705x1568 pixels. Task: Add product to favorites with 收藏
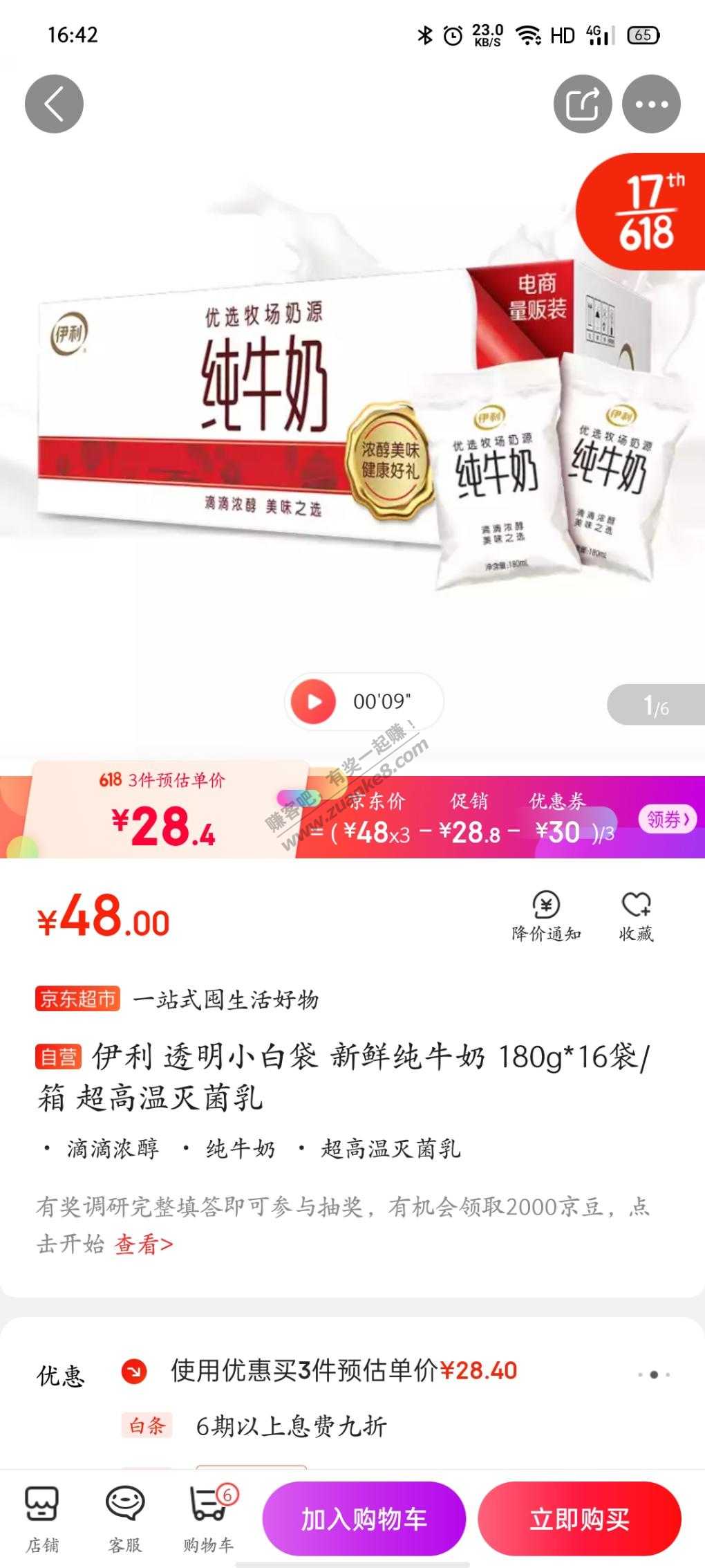click(636, 916)
